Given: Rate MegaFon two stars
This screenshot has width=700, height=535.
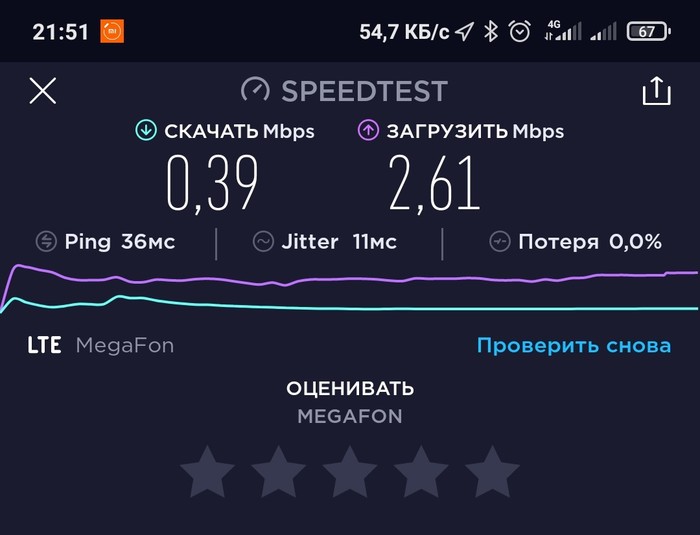Looking at the screenshot, I should (x=279, y=472).
